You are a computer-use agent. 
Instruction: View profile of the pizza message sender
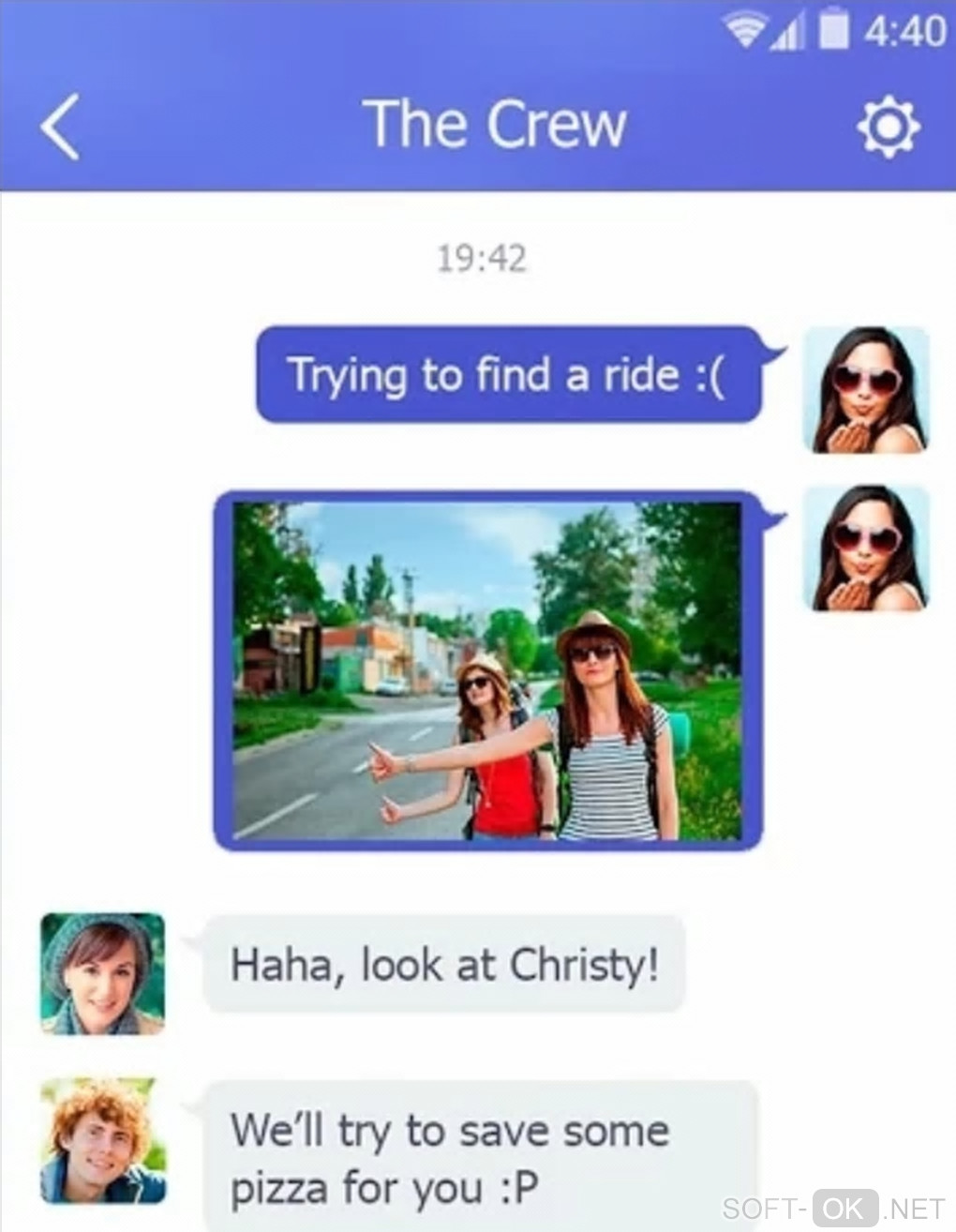tap(102, 1140)
